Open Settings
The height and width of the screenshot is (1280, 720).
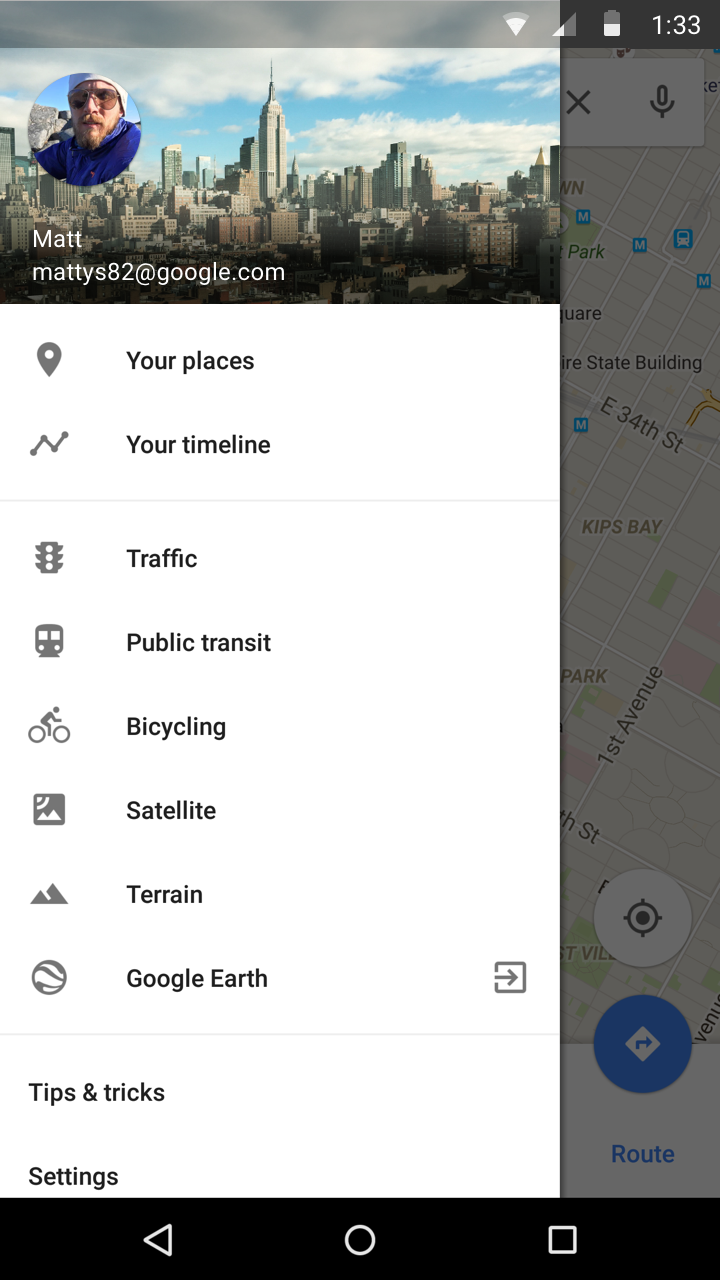click(74, 1176)
